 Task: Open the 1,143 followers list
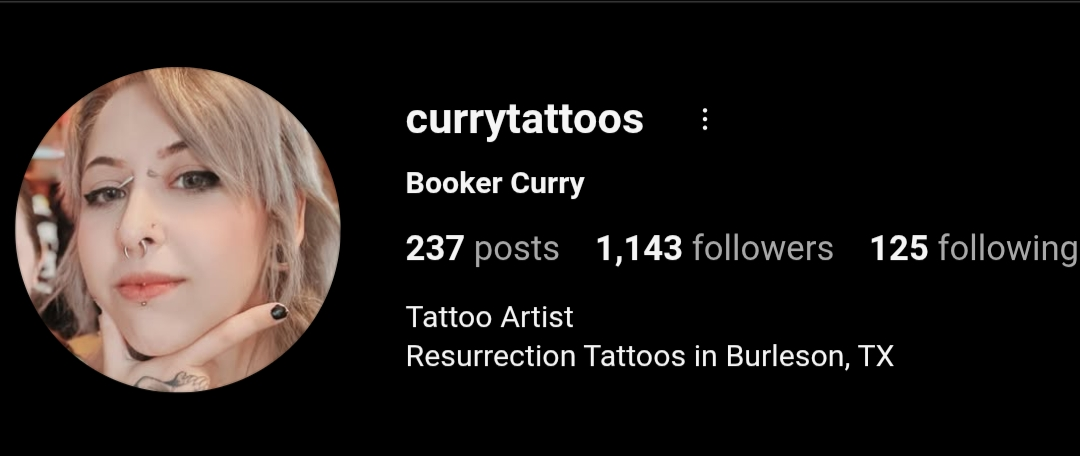click(714, 248)
